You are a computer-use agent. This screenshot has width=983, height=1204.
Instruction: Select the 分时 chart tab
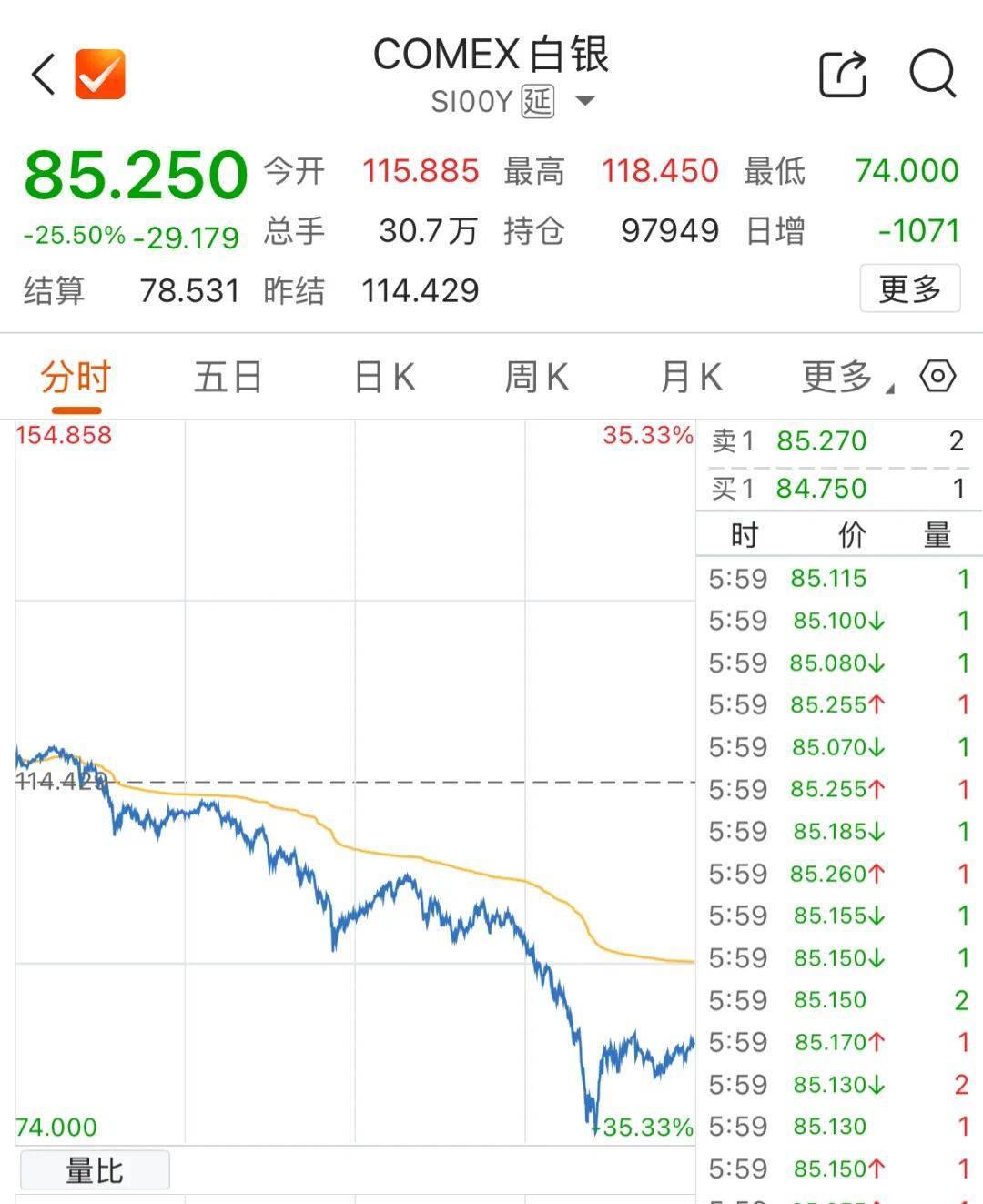point(76,377)
